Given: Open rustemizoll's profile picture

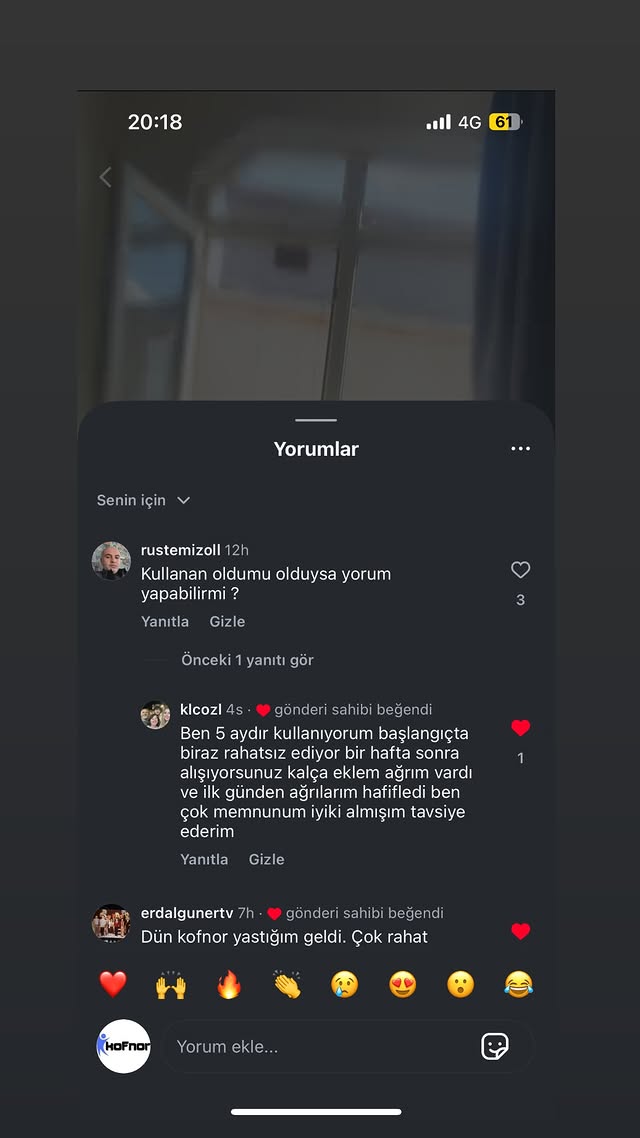Looking at the screenshot, I should click(x=111, y=561).
